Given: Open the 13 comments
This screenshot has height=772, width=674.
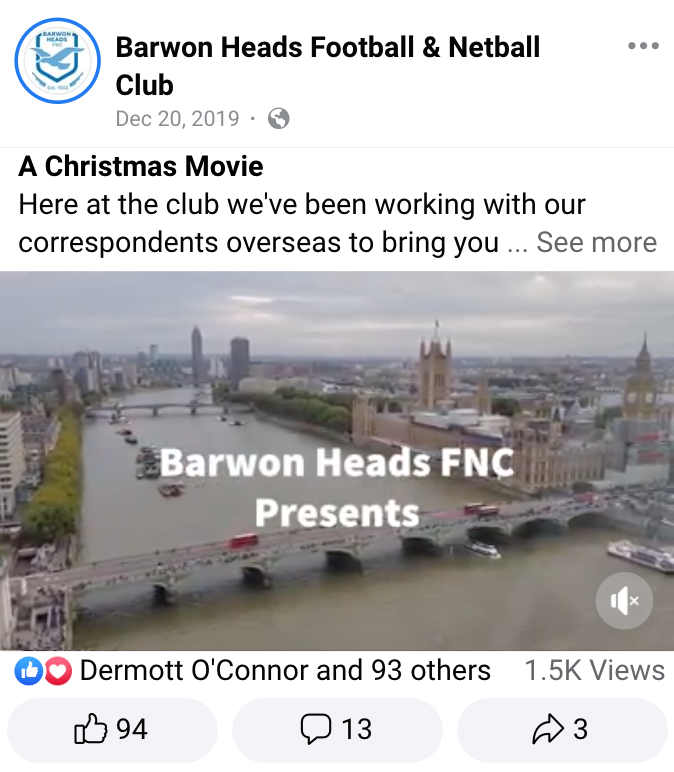Looking at the screenshot, I should 337,730.
